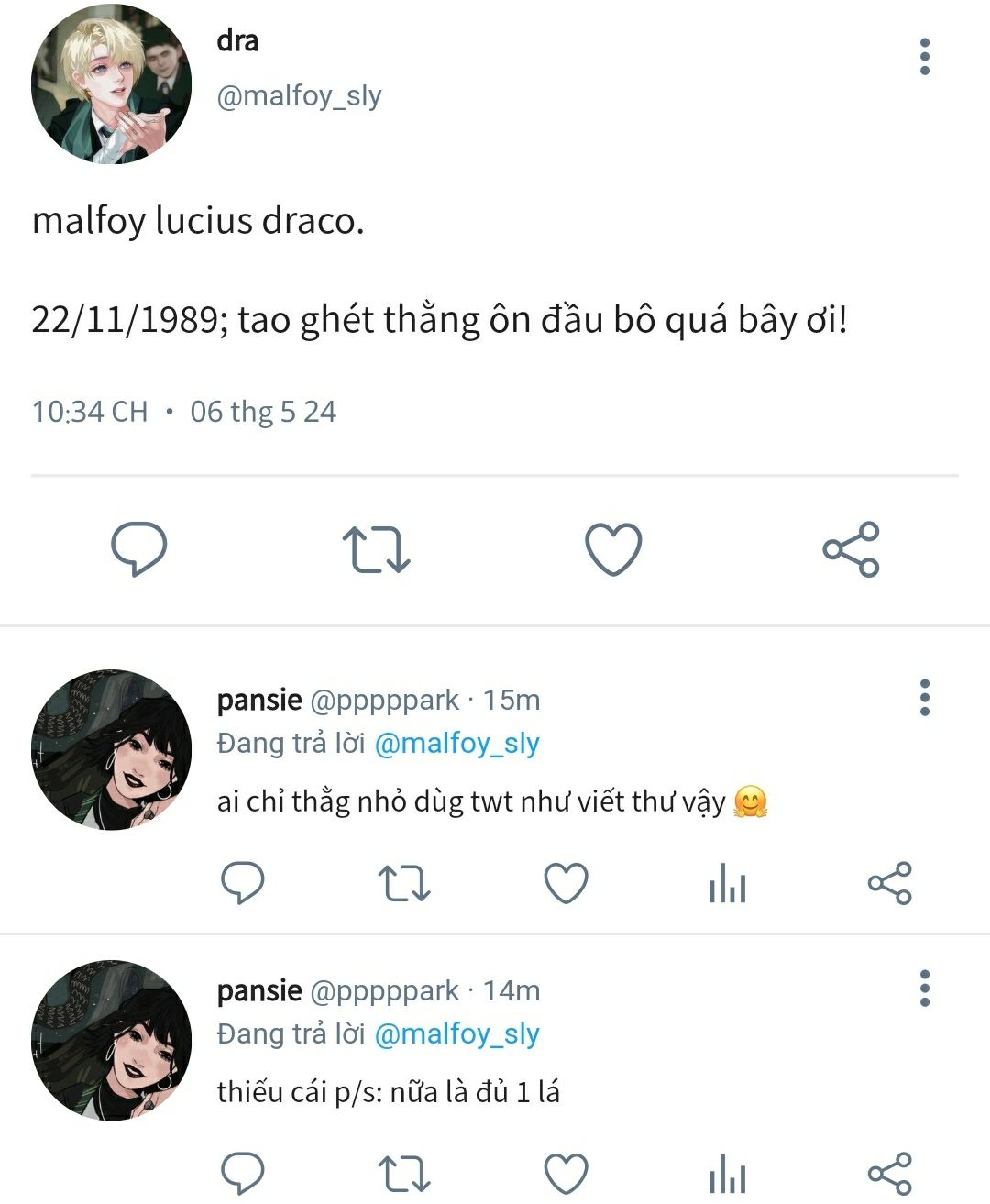990x1204 pixels.
Task: Reply to pansie's 15m comment
Action: coord(243,883)
